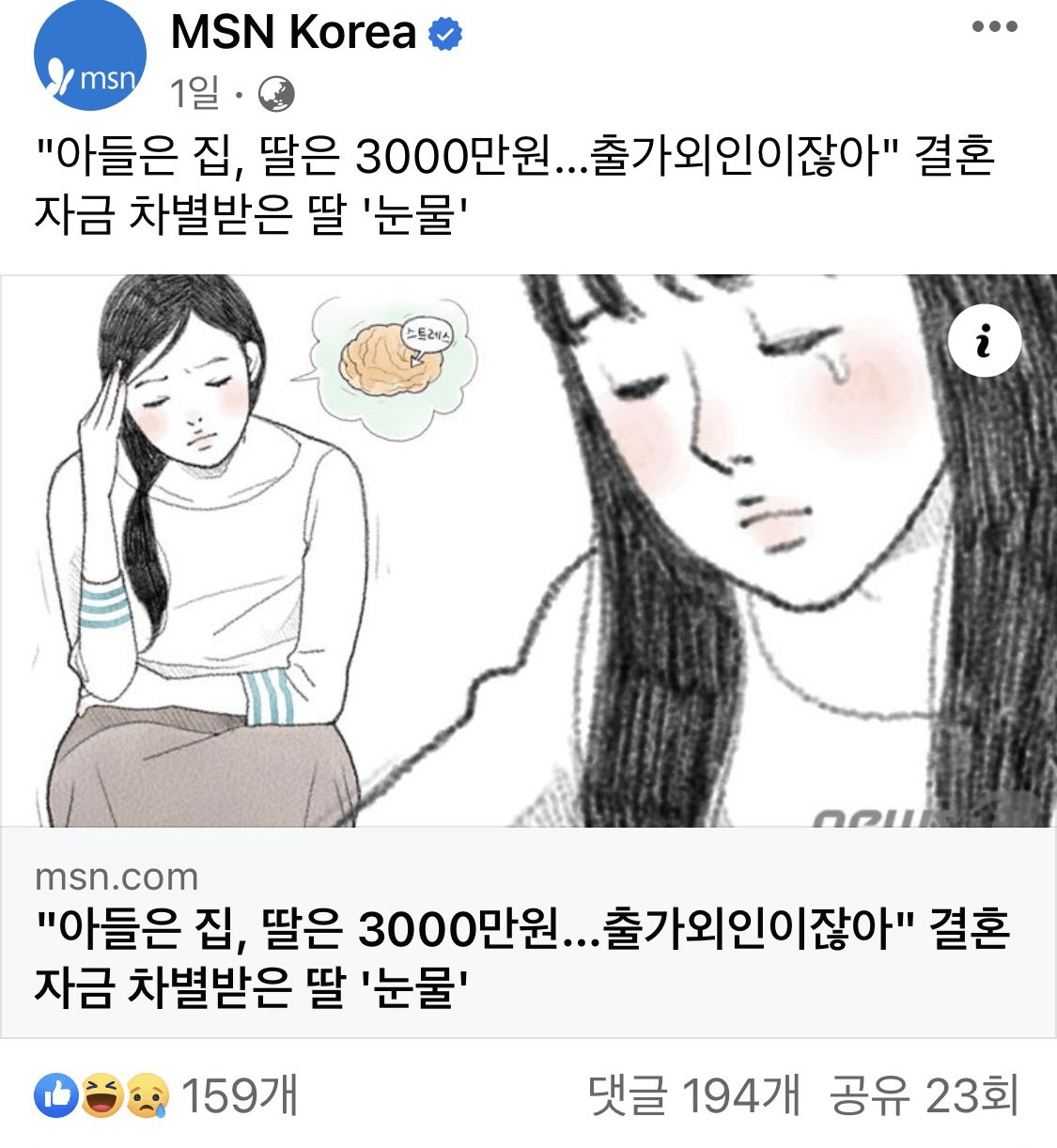The height and width of the screenshot is (1148, 1057).
Task: Open the post's three-dot options menu
Action: [994, 27]
